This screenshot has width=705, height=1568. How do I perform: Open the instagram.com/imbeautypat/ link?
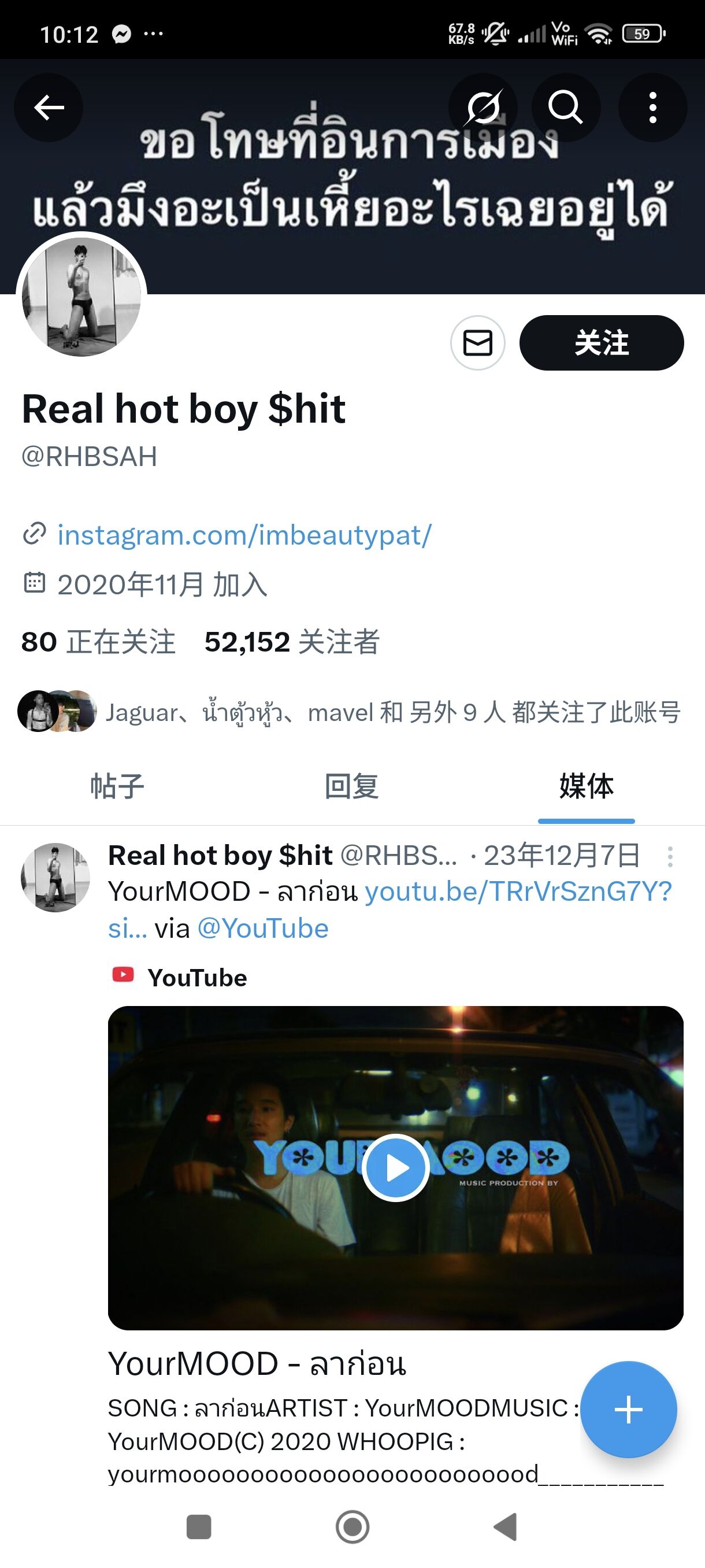[x=244, y=535]
